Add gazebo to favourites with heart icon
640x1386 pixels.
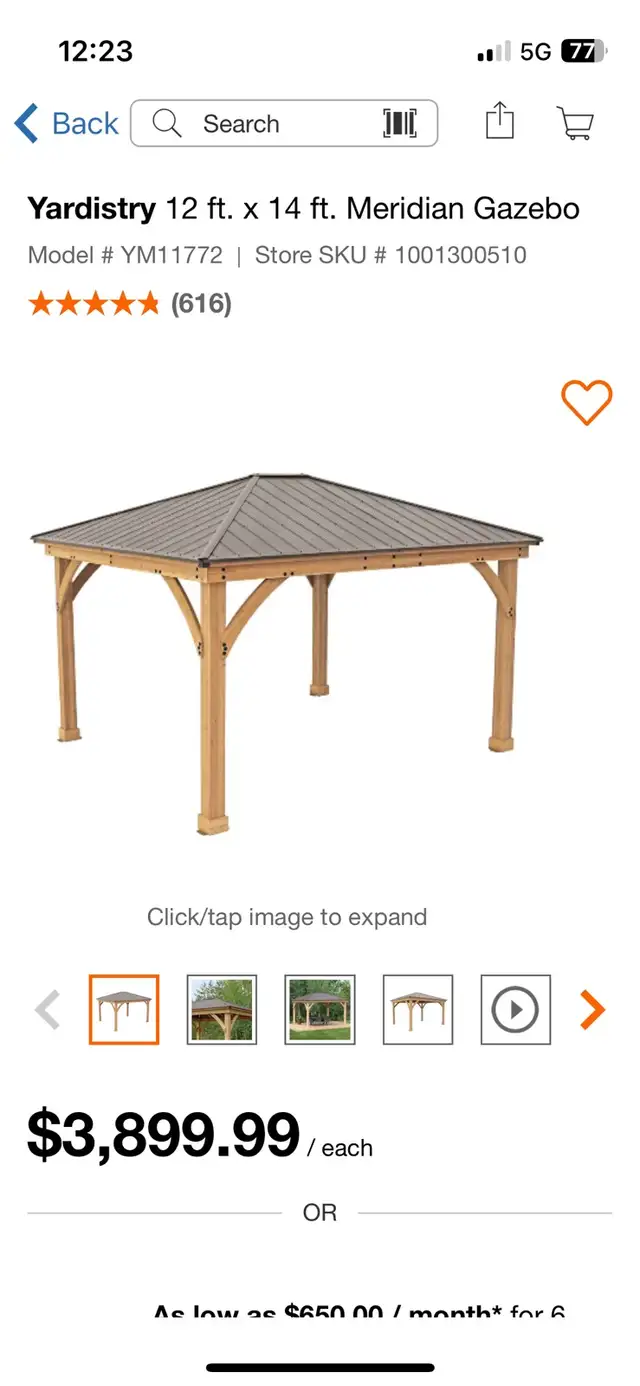tap(586, 403)
